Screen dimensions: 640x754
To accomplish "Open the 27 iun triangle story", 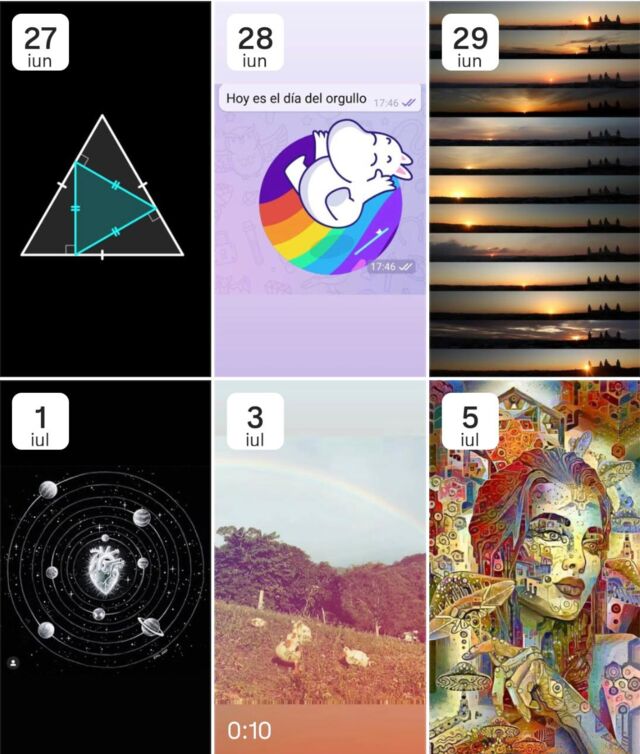I will [105, 190].
